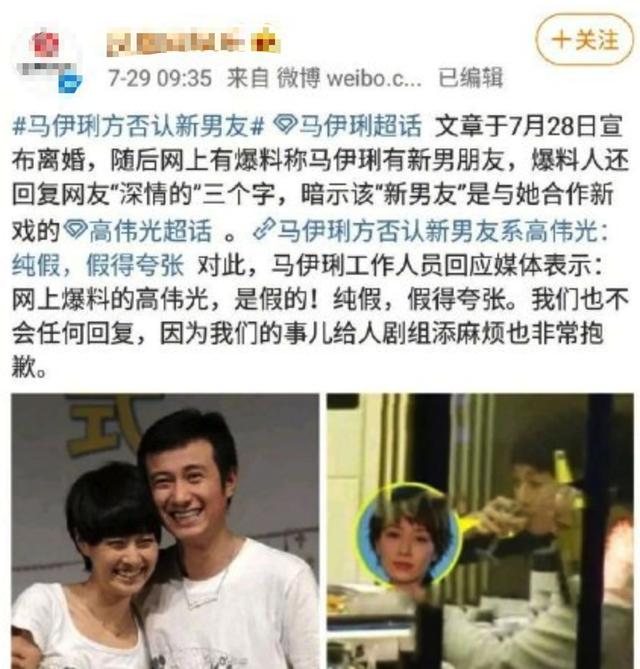Open the 高伟光超话 super topic
This screenshot has width=640, height=669.
click(x=138, y=231)
